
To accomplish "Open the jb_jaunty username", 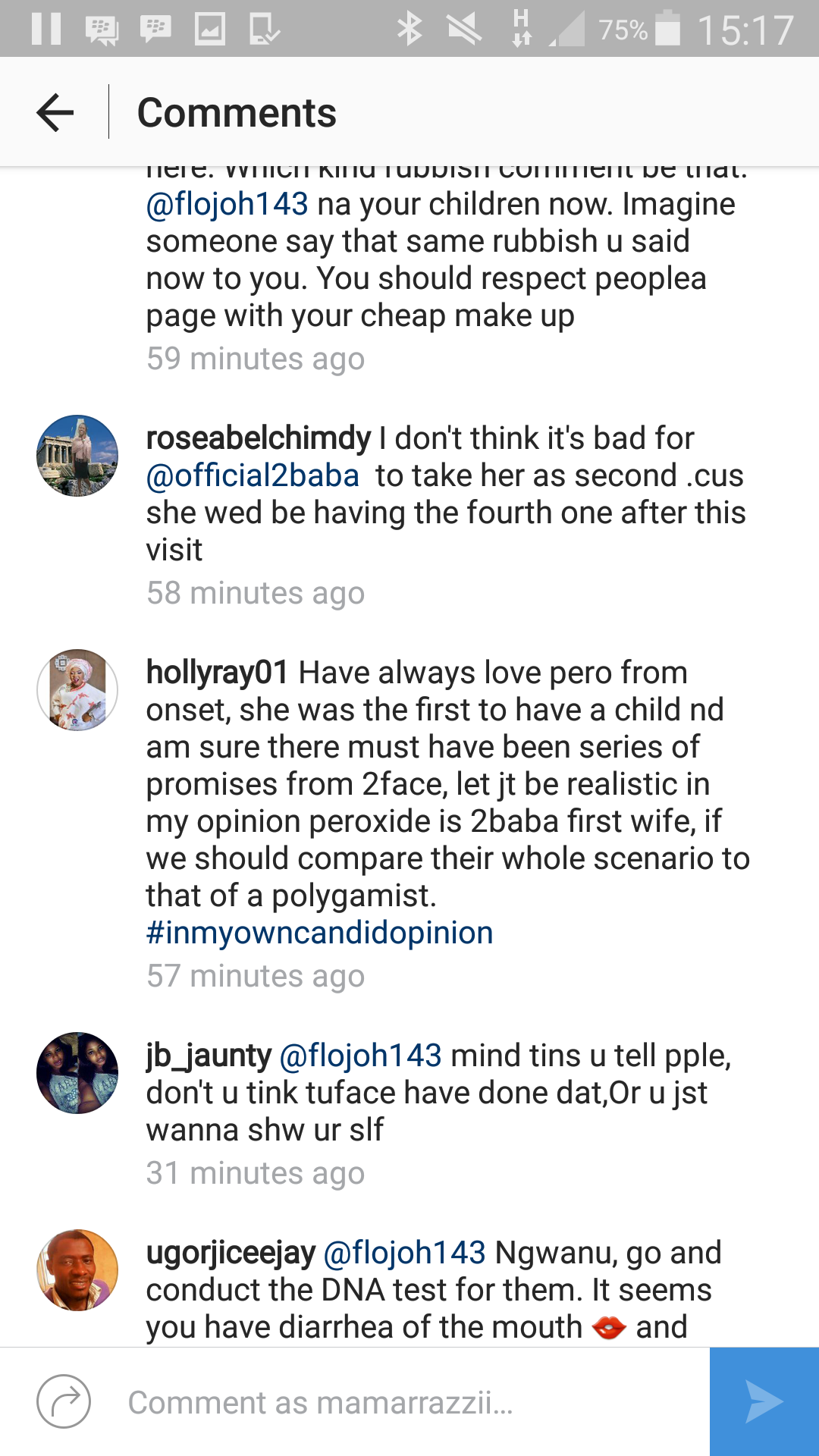I will (x=209, y=1056).
